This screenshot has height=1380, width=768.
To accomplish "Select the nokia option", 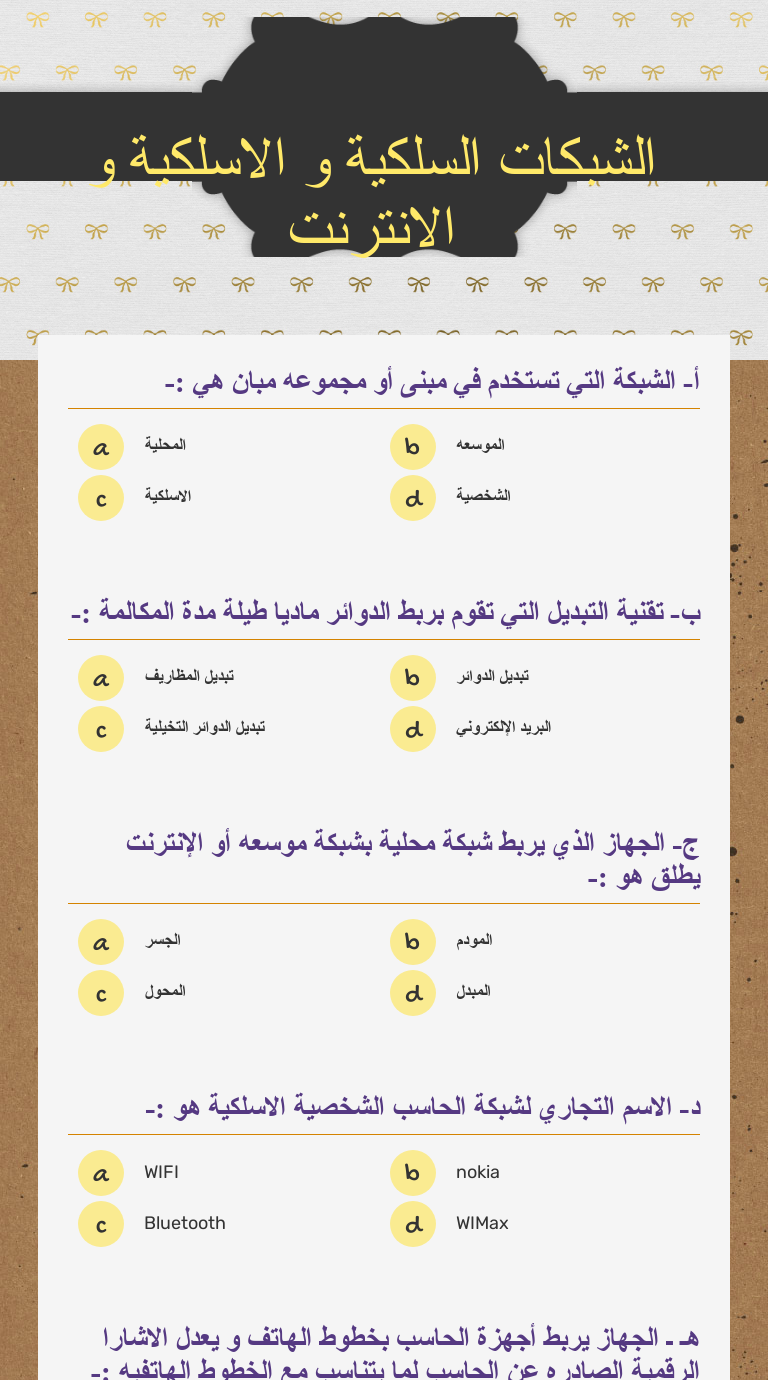I will pos(413,1173).
